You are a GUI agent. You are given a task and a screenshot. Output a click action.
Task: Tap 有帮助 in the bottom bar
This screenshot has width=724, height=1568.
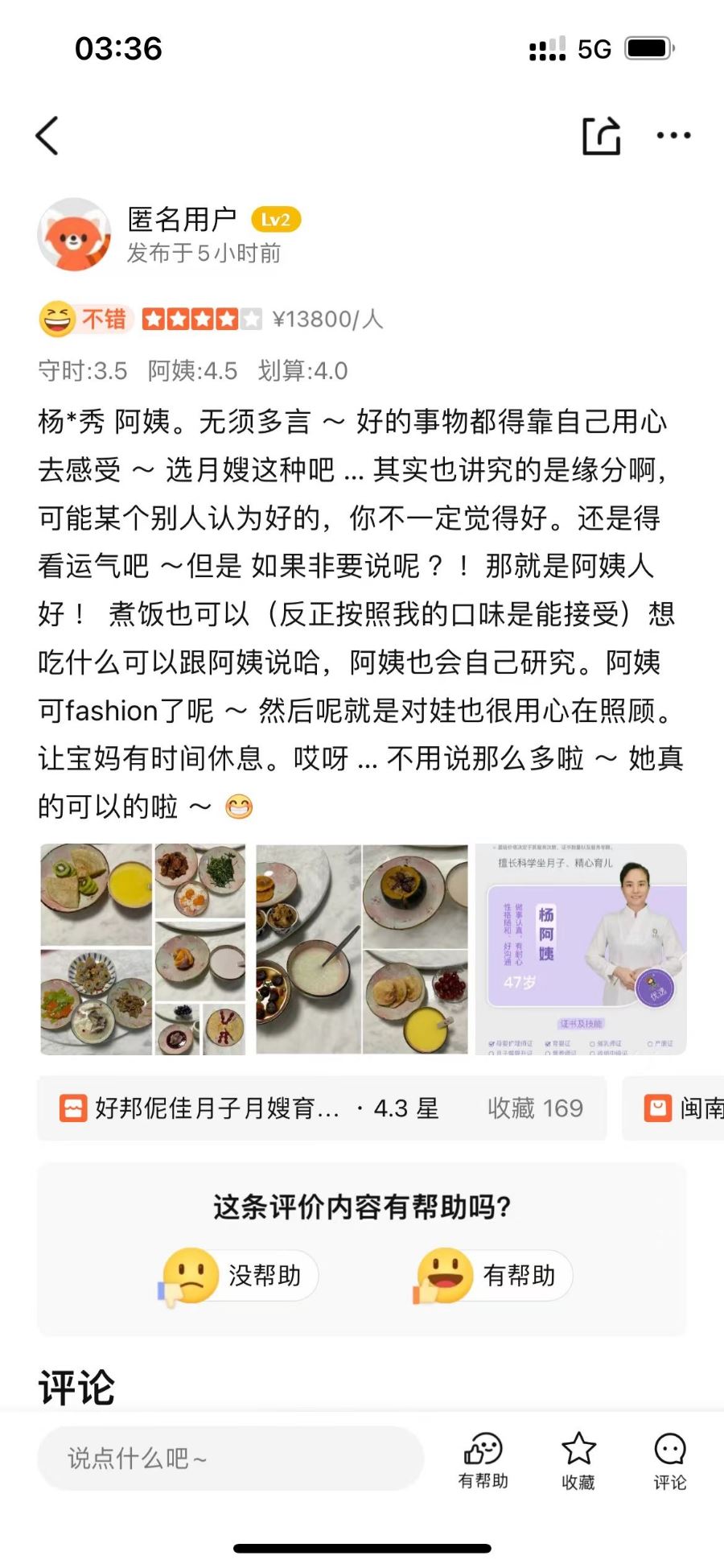coord(483,1460)
